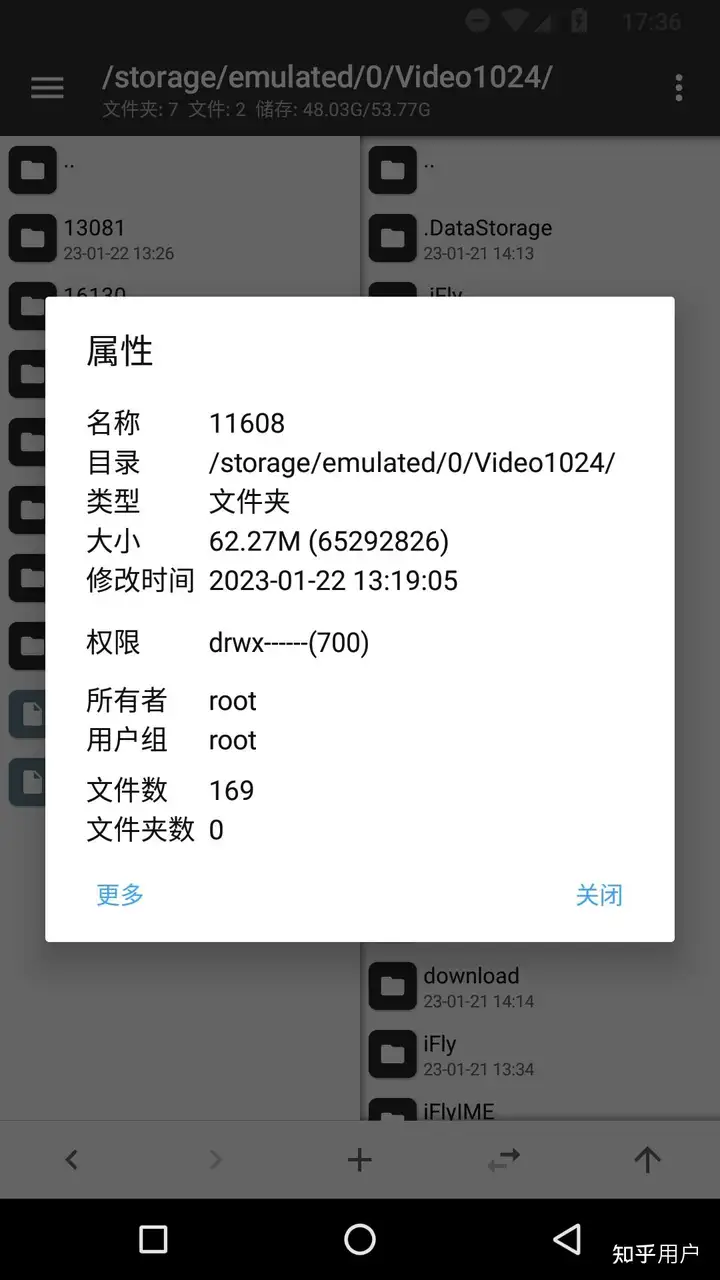Close the 属性 dialog with 关闭
The height and width of the screenshot is (1280, 720).
(x=599, y=894)
